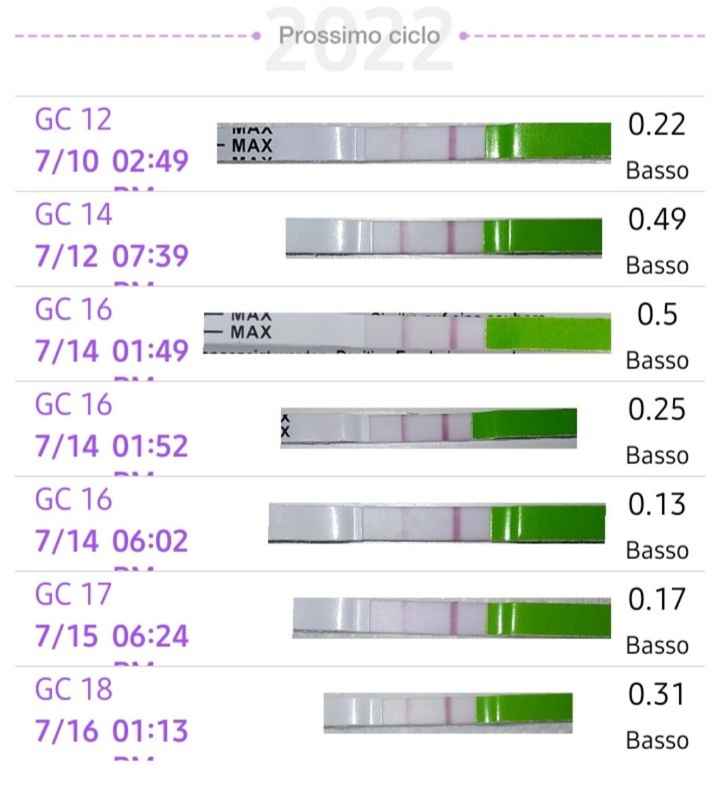Open the GC 12 test from 7/10
Screen dimensions: 720x791
(x=360, y=143)
